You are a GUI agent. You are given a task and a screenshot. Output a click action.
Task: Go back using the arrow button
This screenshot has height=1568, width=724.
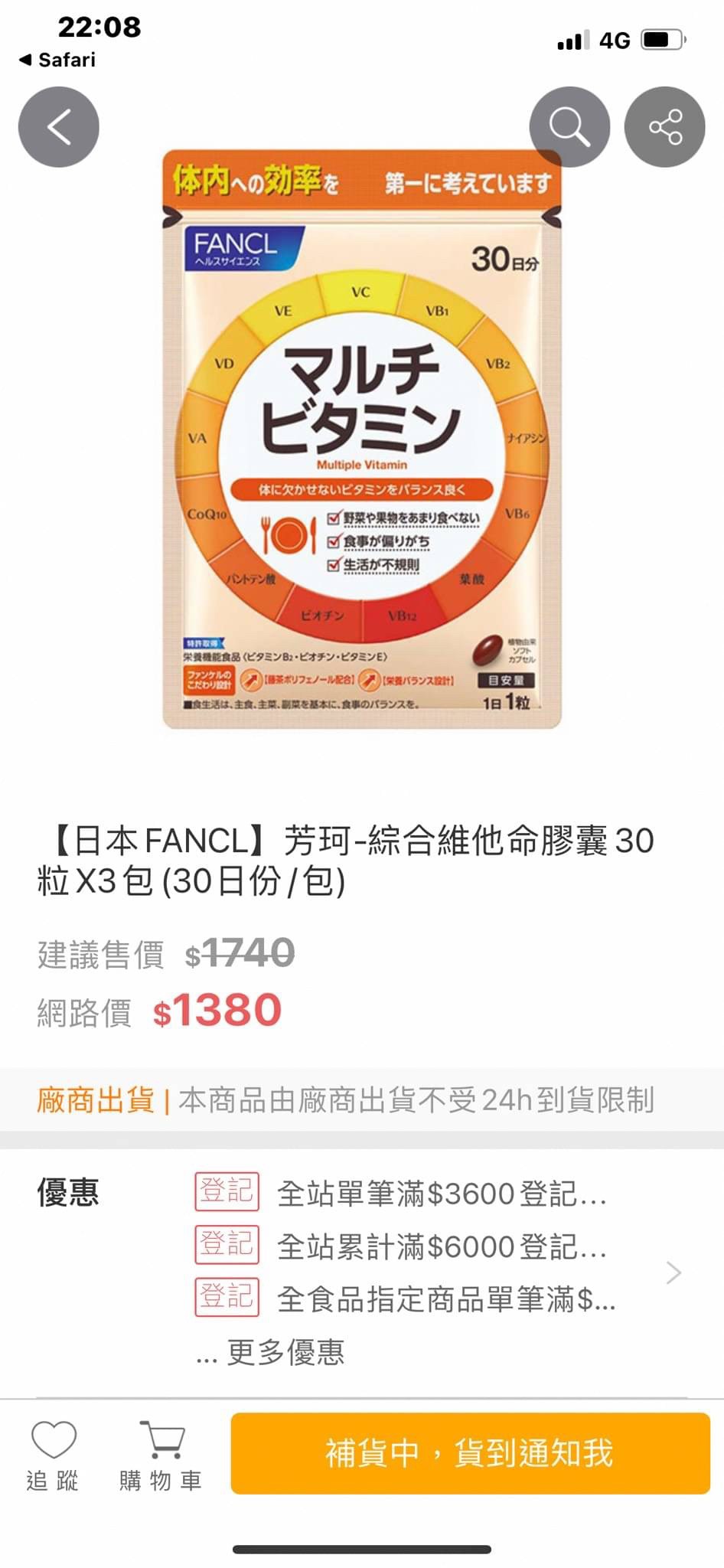[59, 127]
